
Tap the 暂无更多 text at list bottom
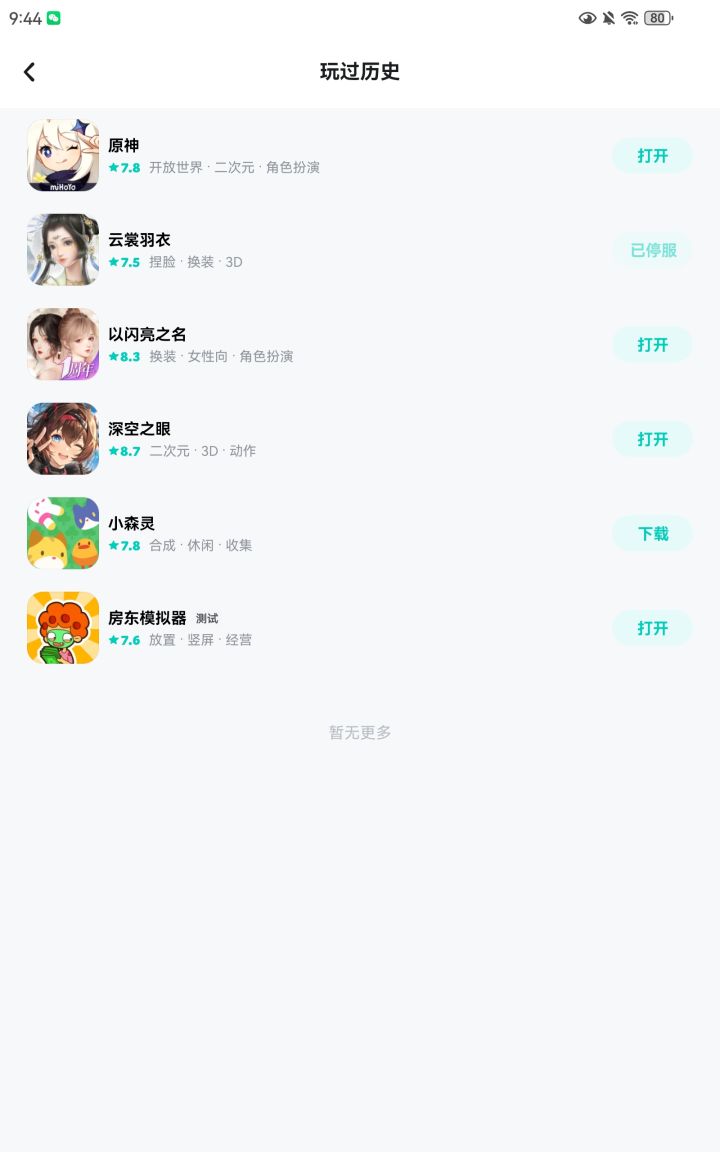(x=359, y=732)
